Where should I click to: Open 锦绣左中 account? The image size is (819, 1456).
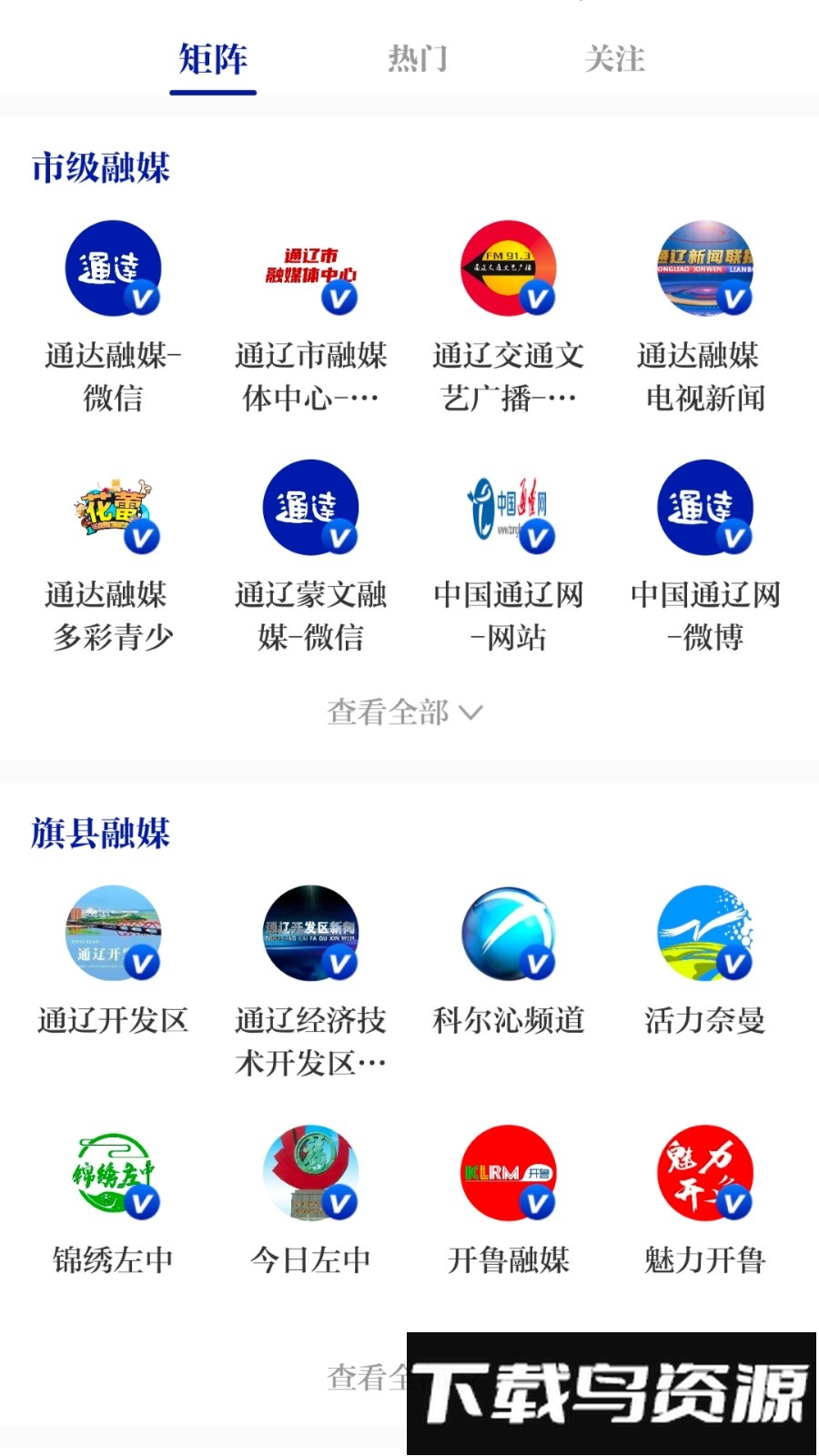point(114,1174)
